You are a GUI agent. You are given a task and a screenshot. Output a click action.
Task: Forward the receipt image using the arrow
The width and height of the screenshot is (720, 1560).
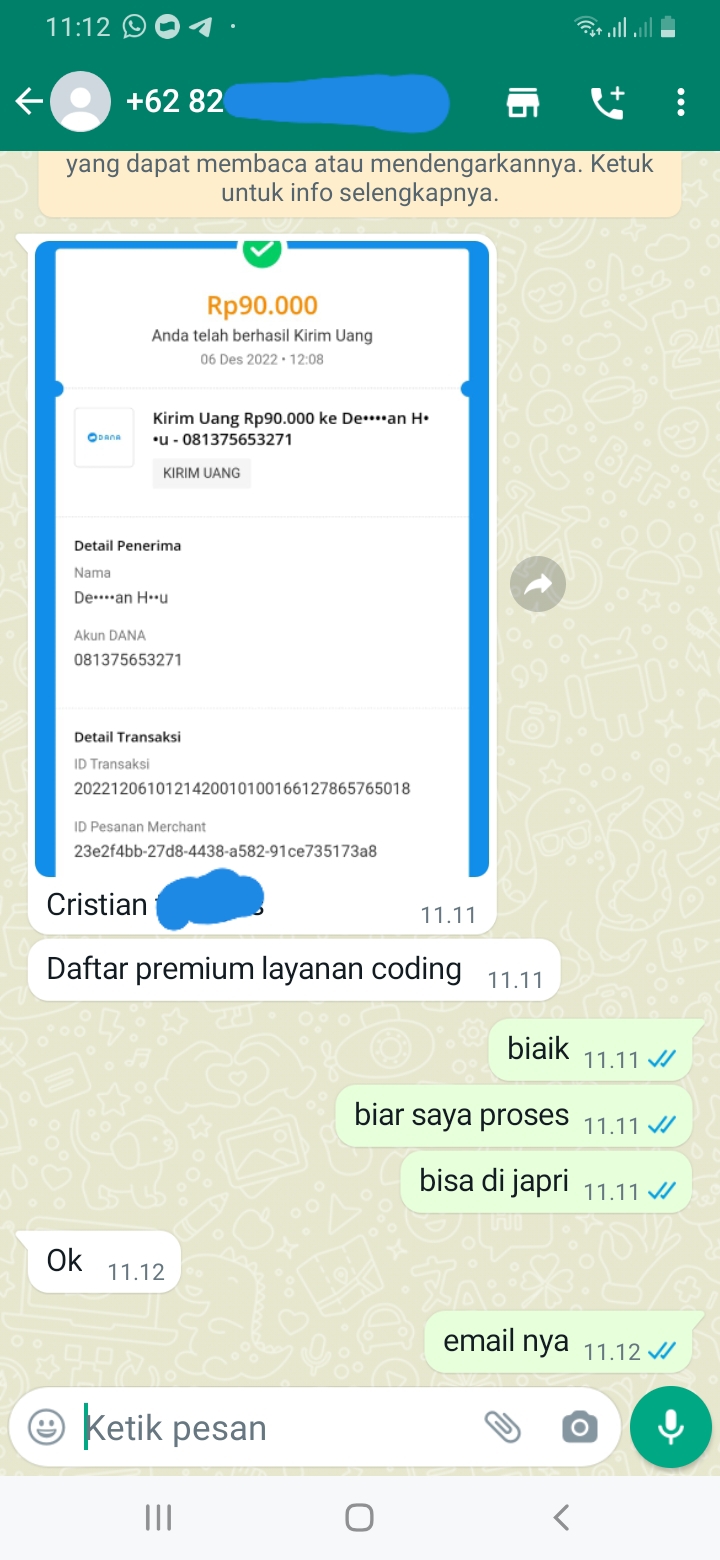point(538,584)
